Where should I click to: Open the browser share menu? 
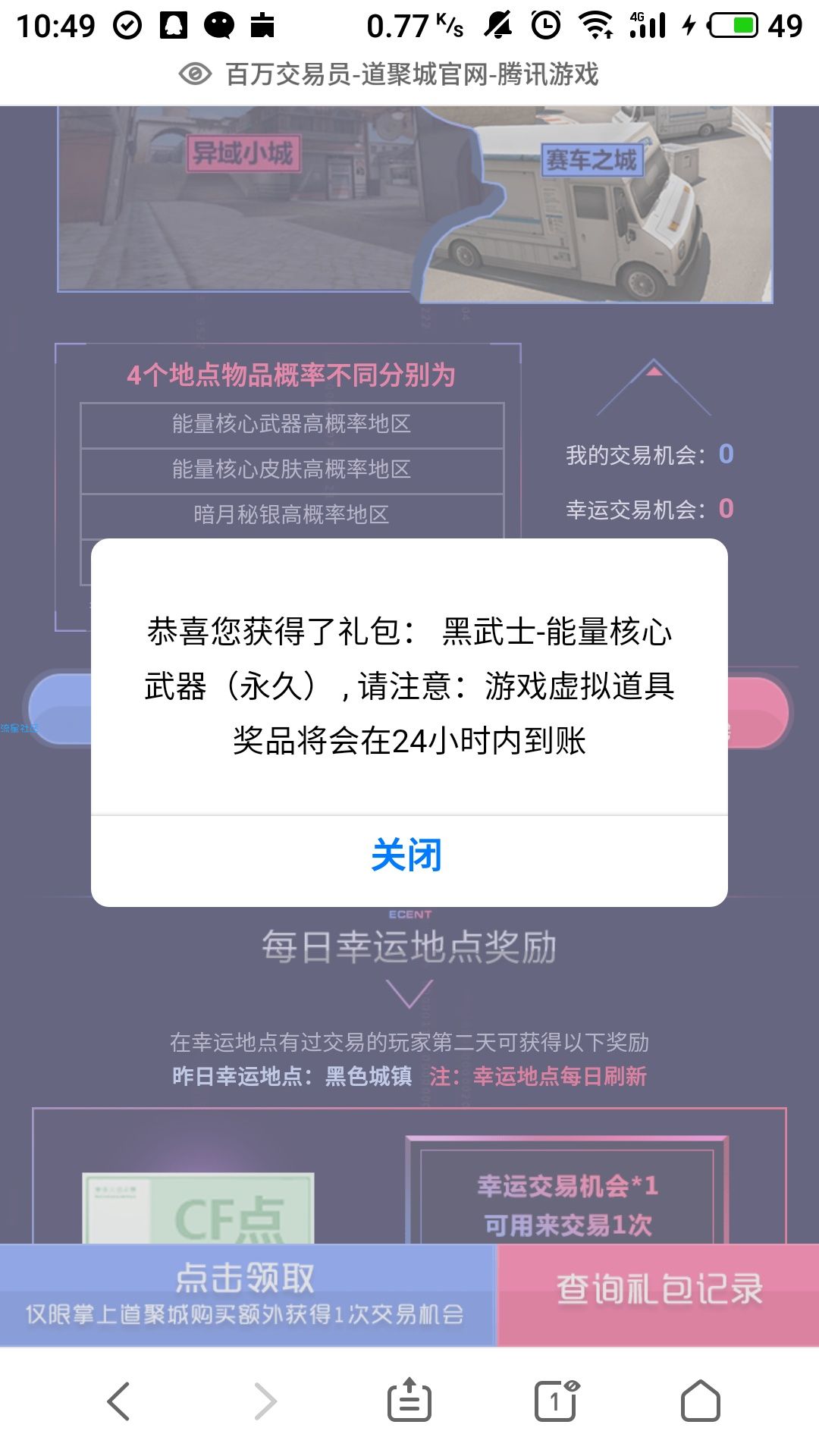tap(409, 1401)
